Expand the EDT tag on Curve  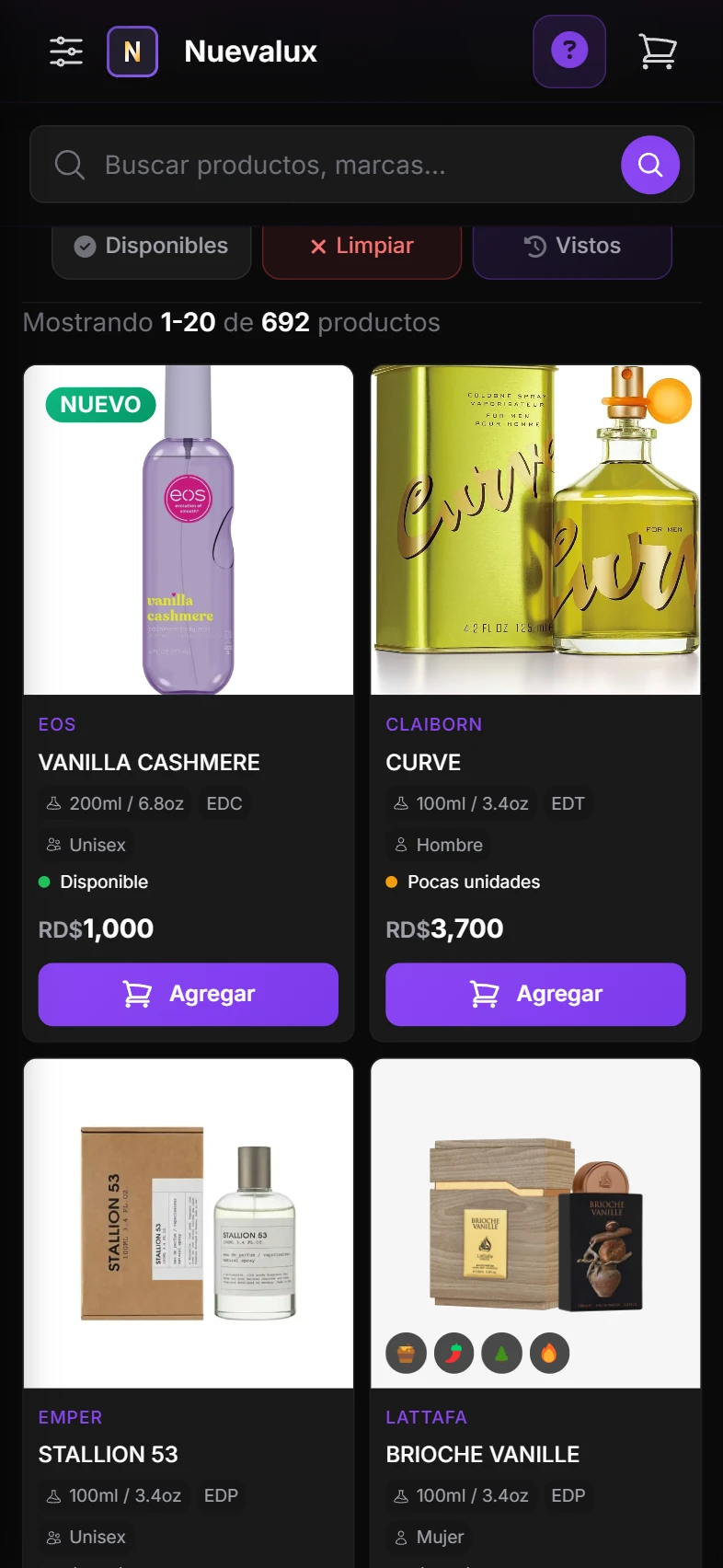[x=568, y=803]
